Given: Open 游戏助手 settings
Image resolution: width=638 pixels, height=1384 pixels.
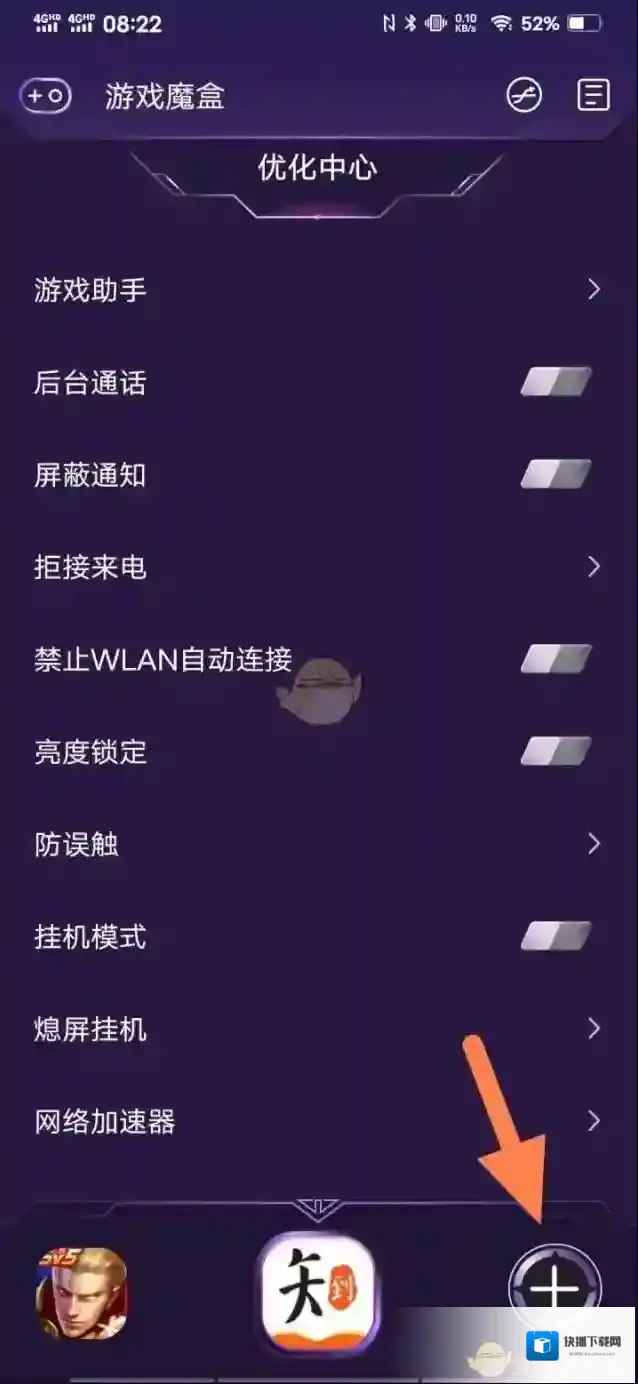Looking at the screenshot, I should [318, 290].
